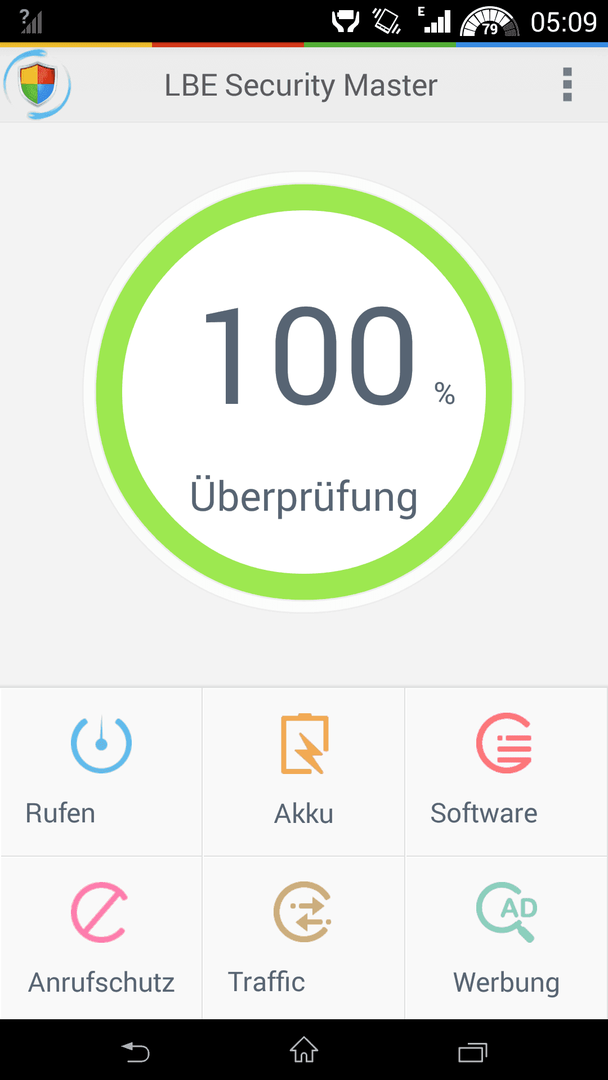
Task: Open the Traffic monitor tile
Action: [304, 937]
